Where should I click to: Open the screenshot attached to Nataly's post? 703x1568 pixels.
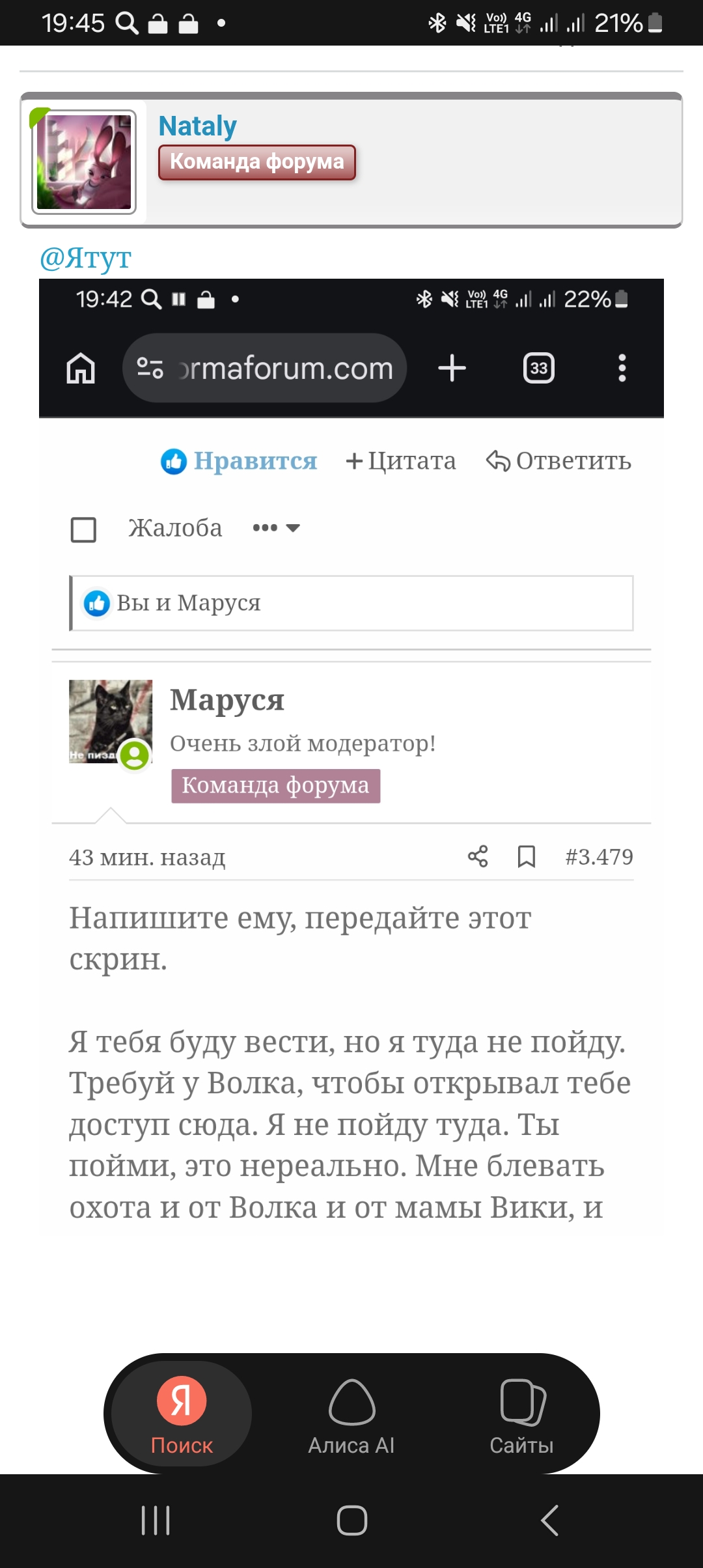click(x=351, y=755)
